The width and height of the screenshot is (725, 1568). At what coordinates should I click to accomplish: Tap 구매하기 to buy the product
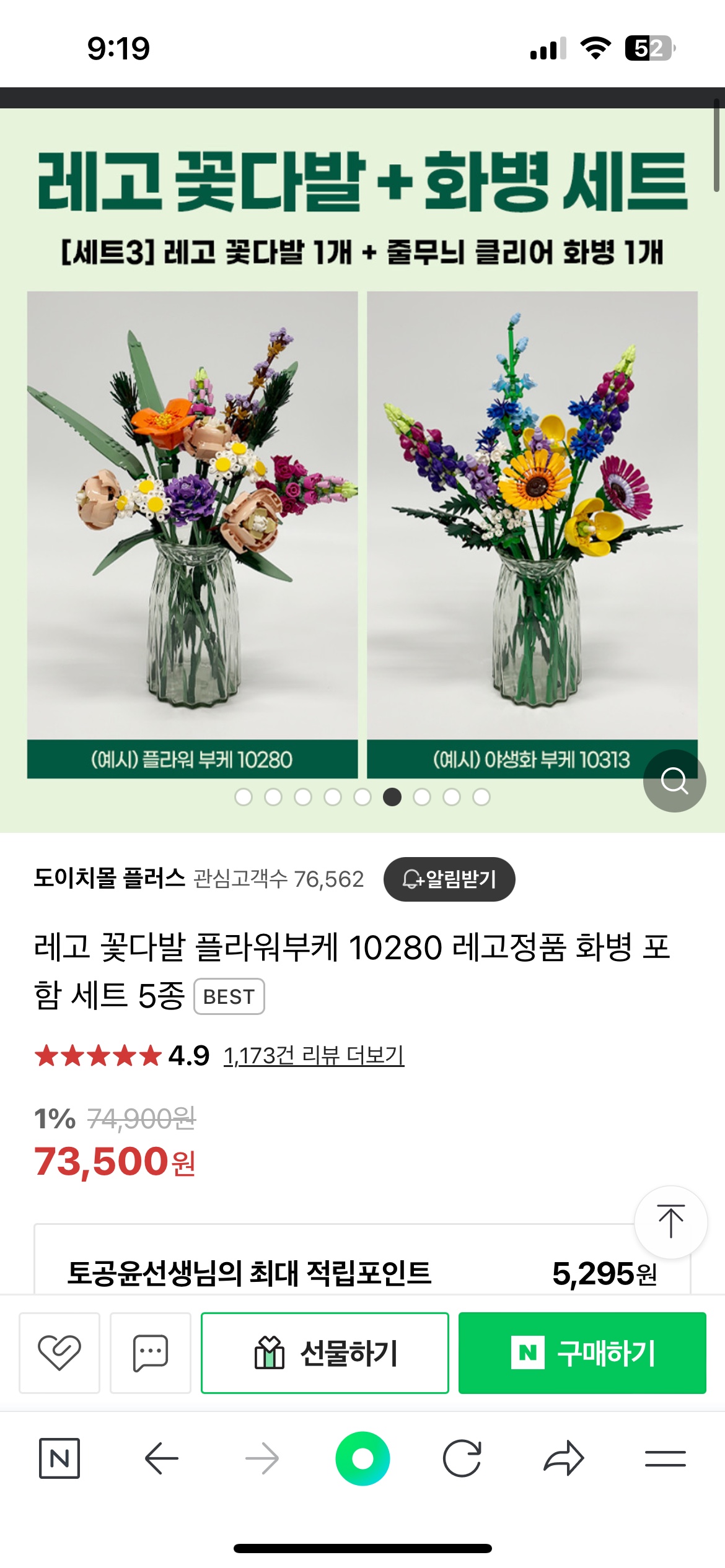pos(582,1352)
